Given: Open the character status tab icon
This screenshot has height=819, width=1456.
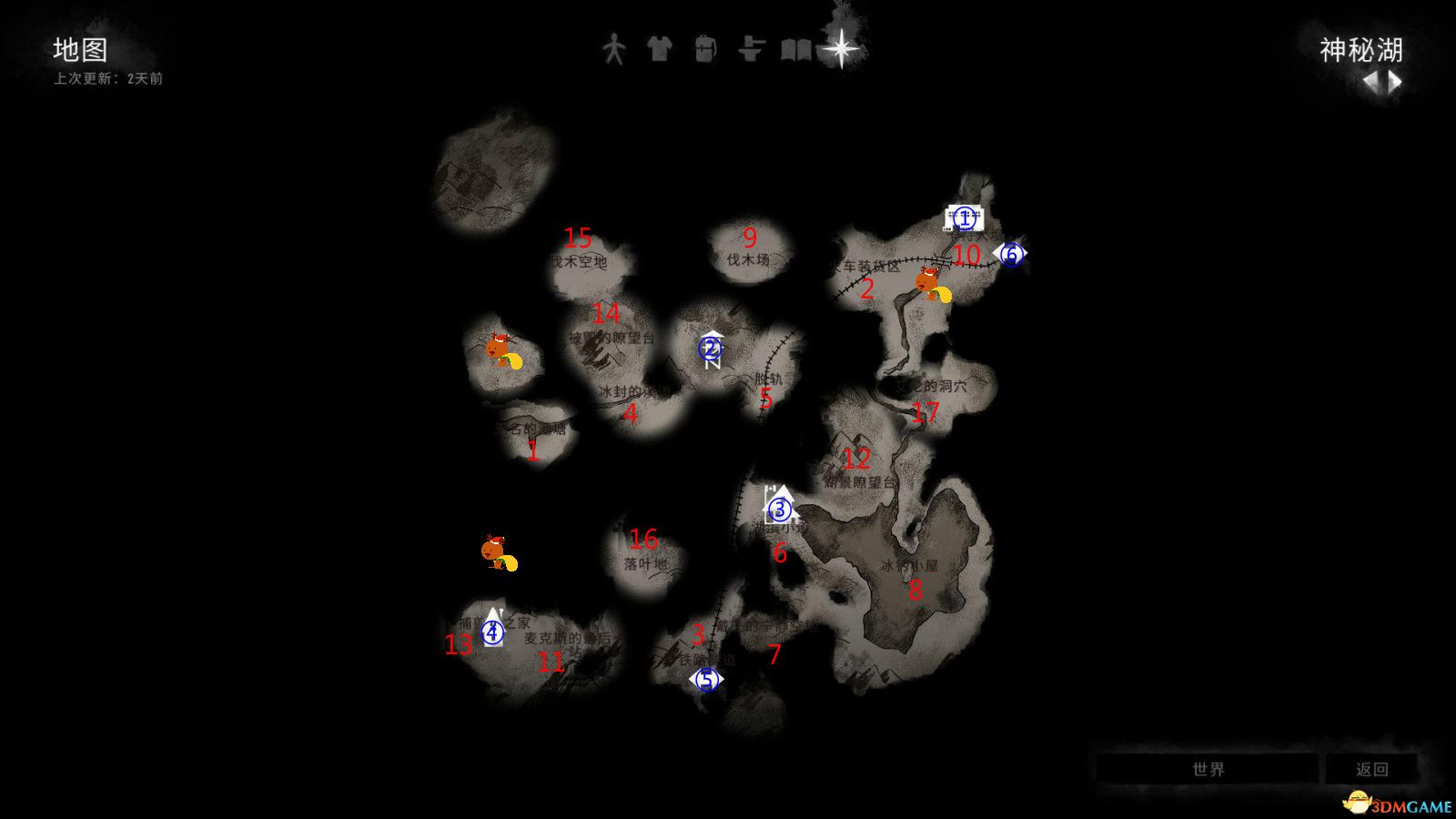Looking at the screenshot, I should (x=614, y=48).
